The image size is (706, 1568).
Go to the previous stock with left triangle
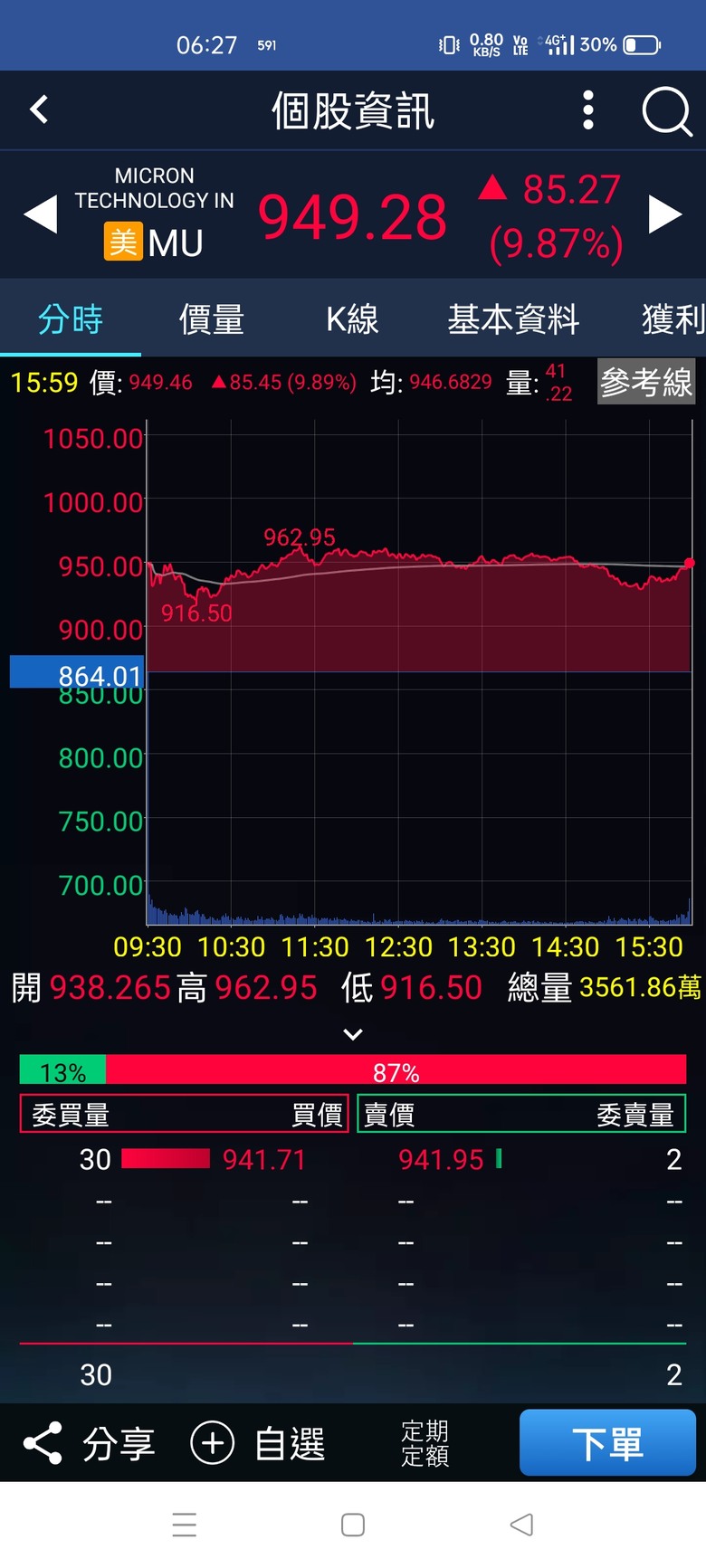pos(40,215)
